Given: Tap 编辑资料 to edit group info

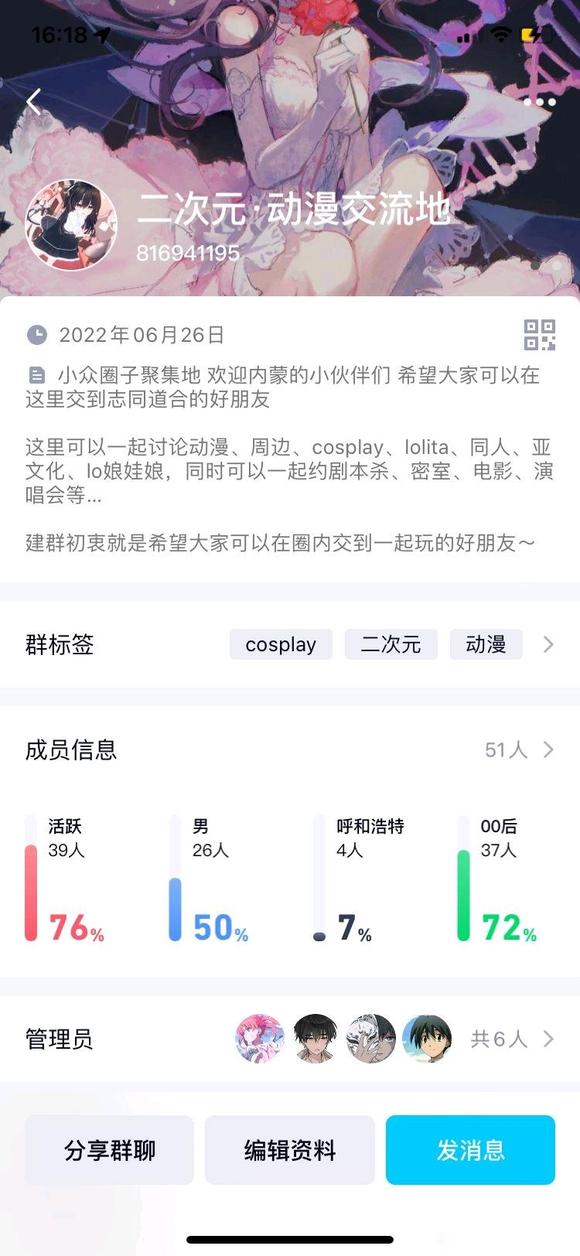Looking at the screenshot, I should [290, 1150].
